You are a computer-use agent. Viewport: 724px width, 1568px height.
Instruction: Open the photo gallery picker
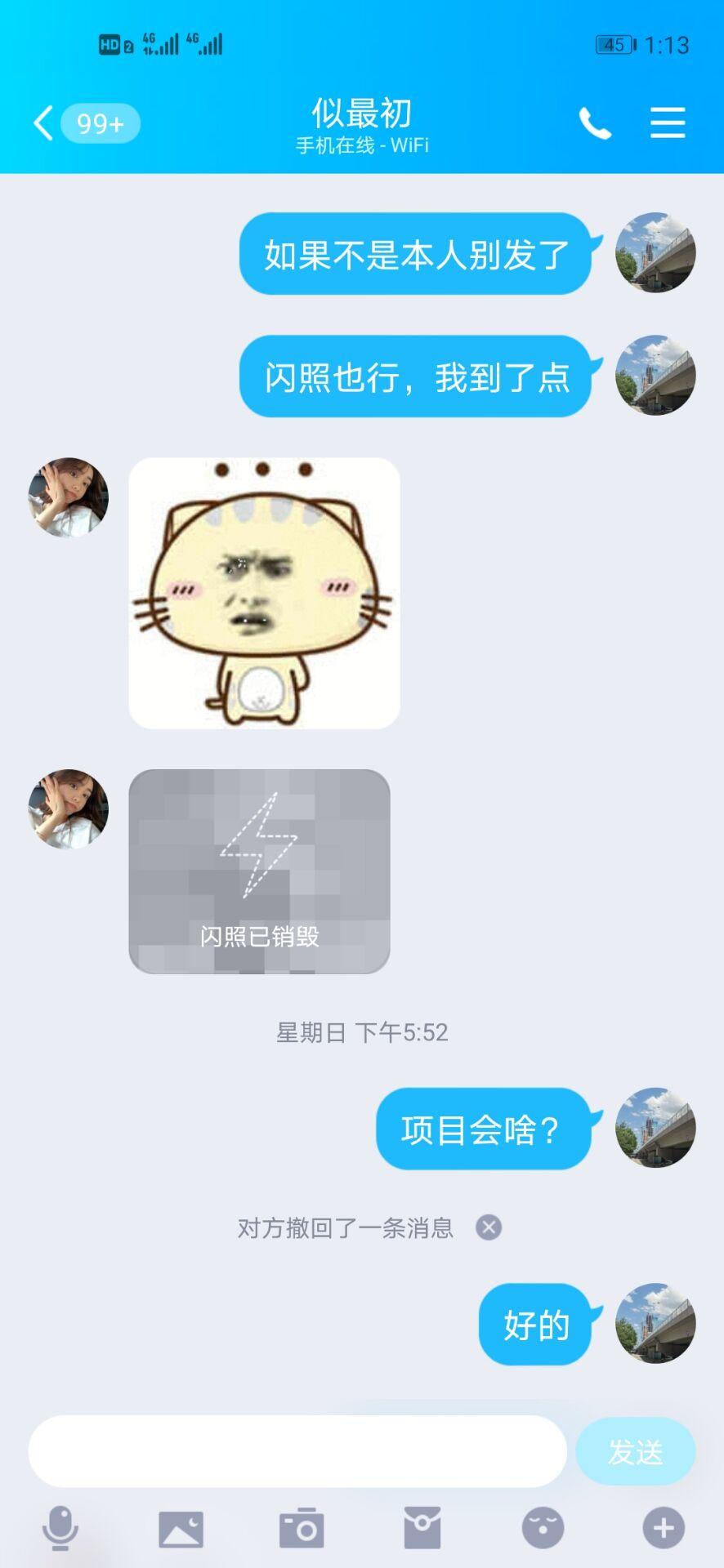(181, 1528)
